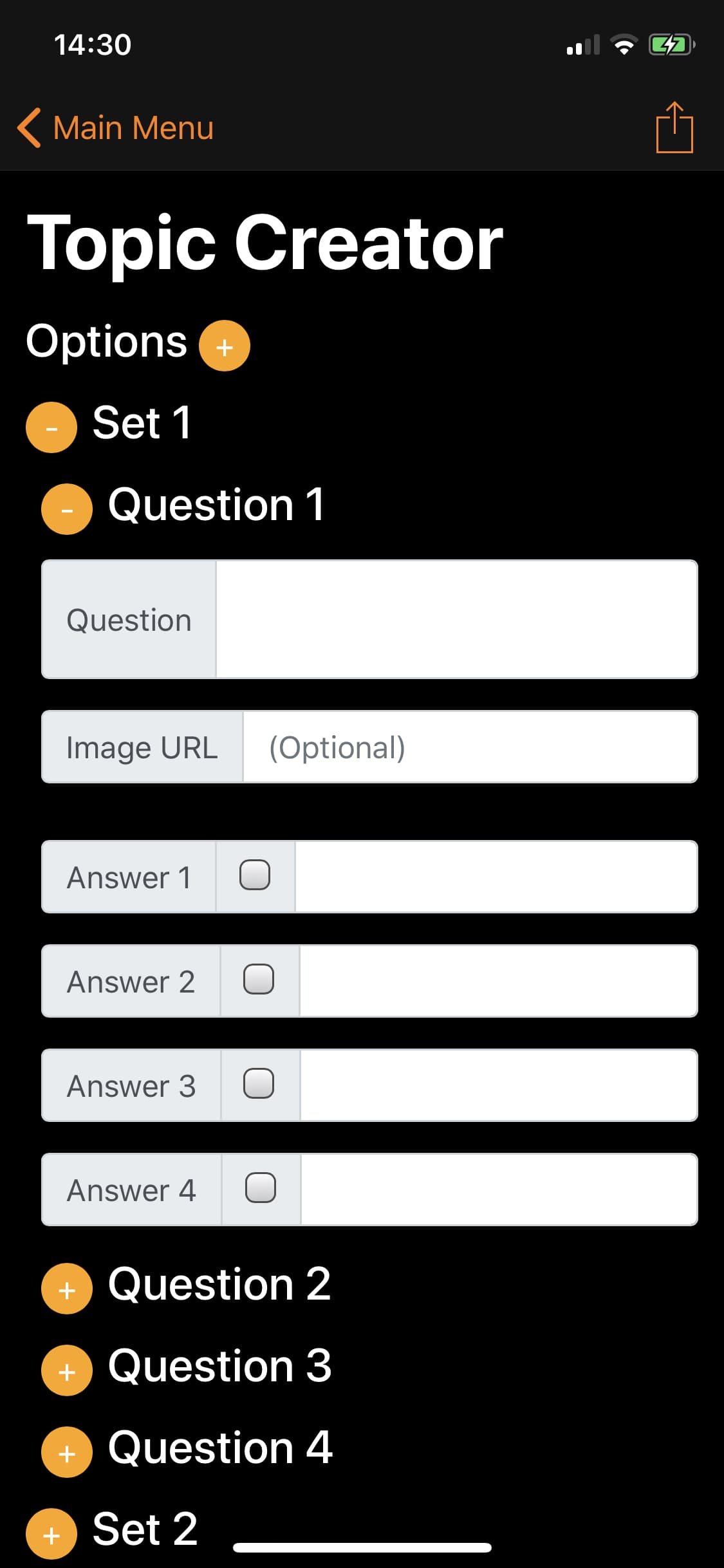724x1568 pixels.
Task: Select the Answer 4 checkbox
Action: [261, 1188]
